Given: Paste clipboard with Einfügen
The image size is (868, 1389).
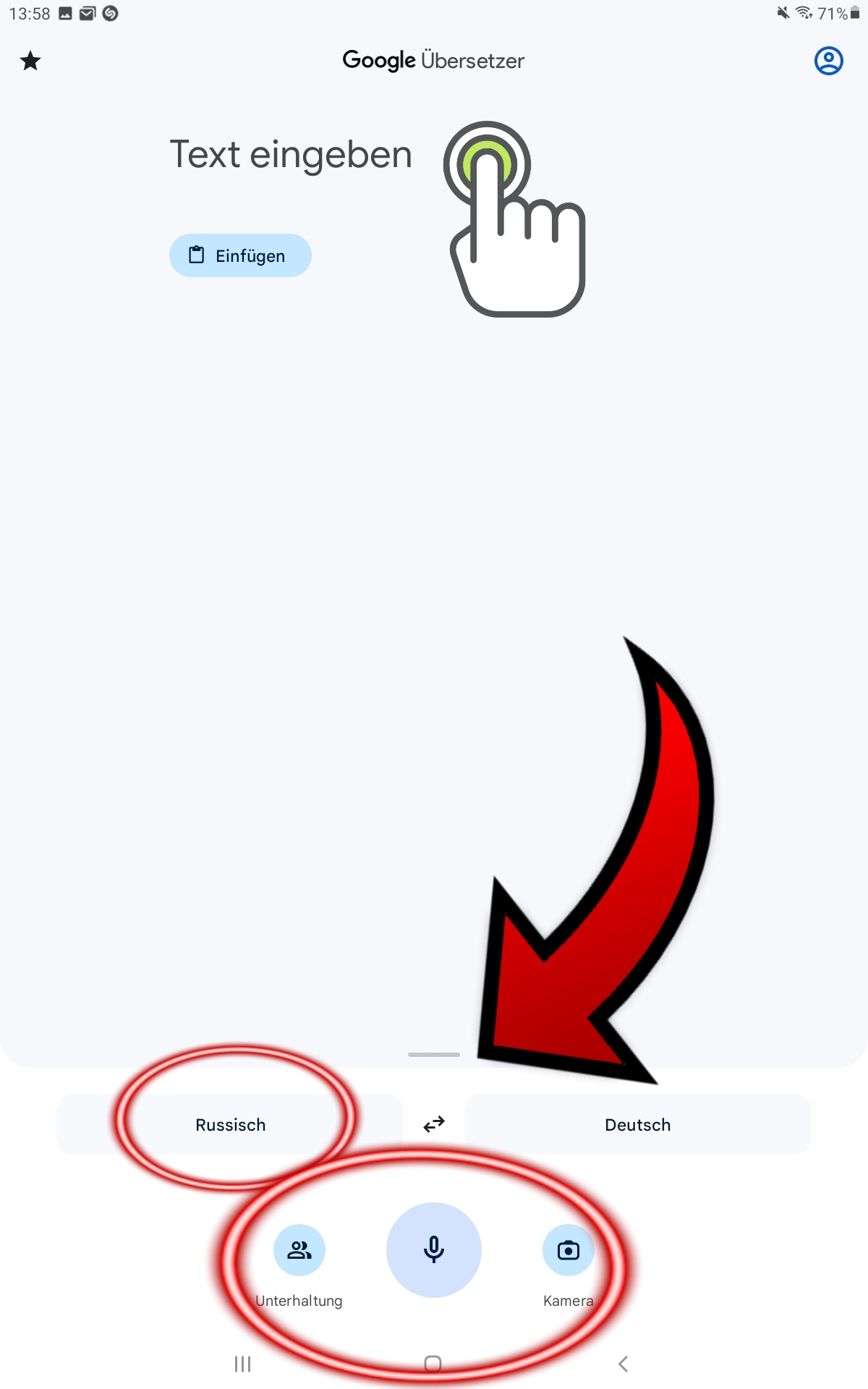Looking at the screenshot, I should click(240, 255).
